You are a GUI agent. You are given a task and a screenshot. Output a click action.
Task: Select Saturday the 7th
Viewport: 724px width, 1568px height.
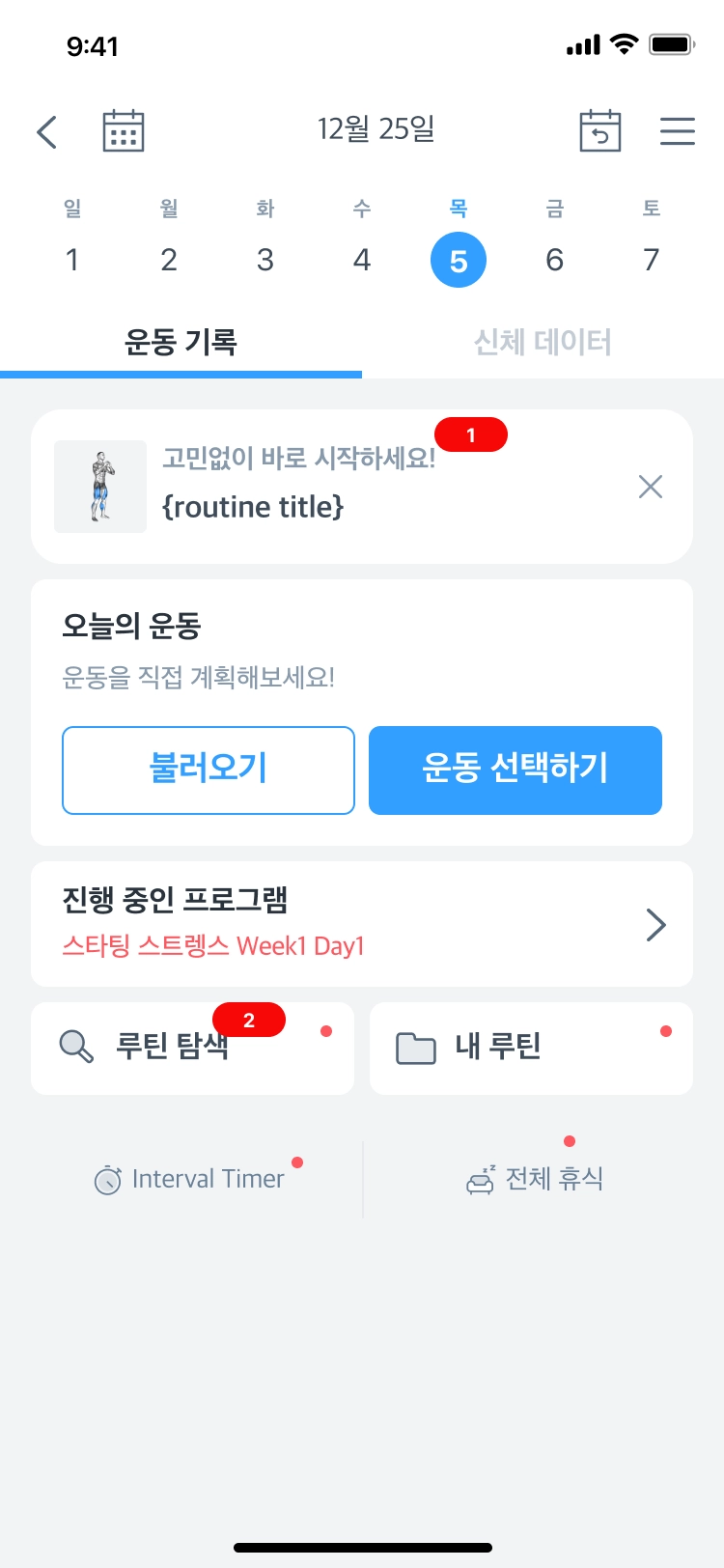tap(652, 259)
